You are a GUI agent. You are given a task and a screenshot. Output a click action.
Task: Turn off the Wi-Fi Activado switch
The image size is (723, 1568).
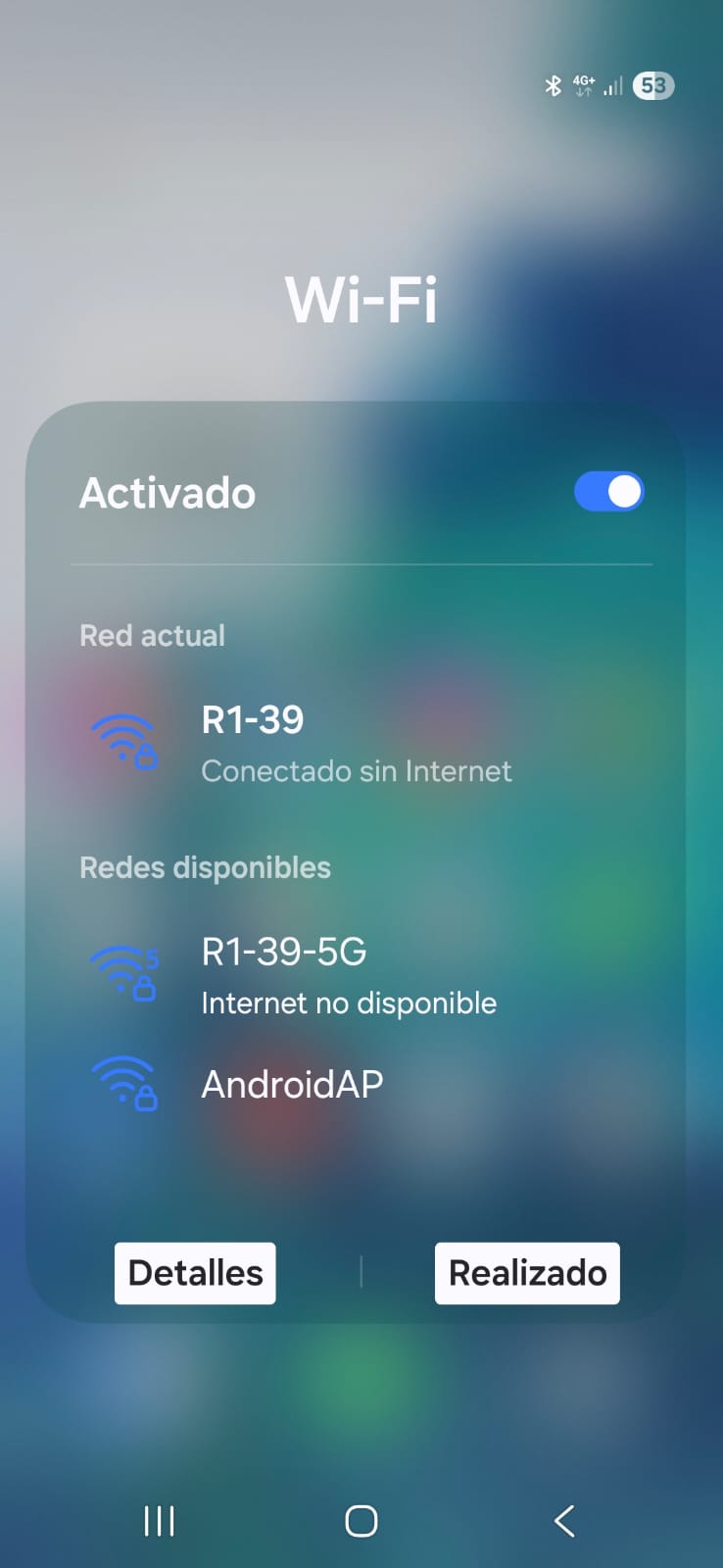coord(608,492)
